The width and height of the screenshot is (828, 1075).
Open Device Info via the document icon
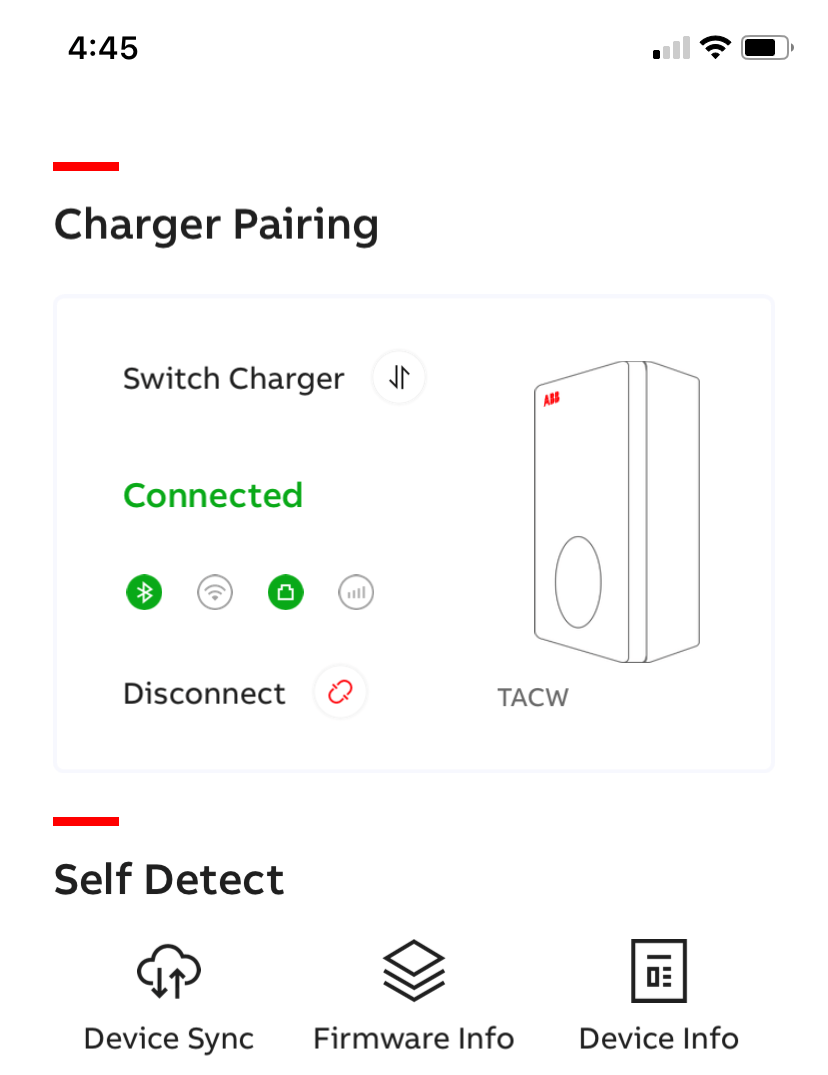[x=658, y=968]
